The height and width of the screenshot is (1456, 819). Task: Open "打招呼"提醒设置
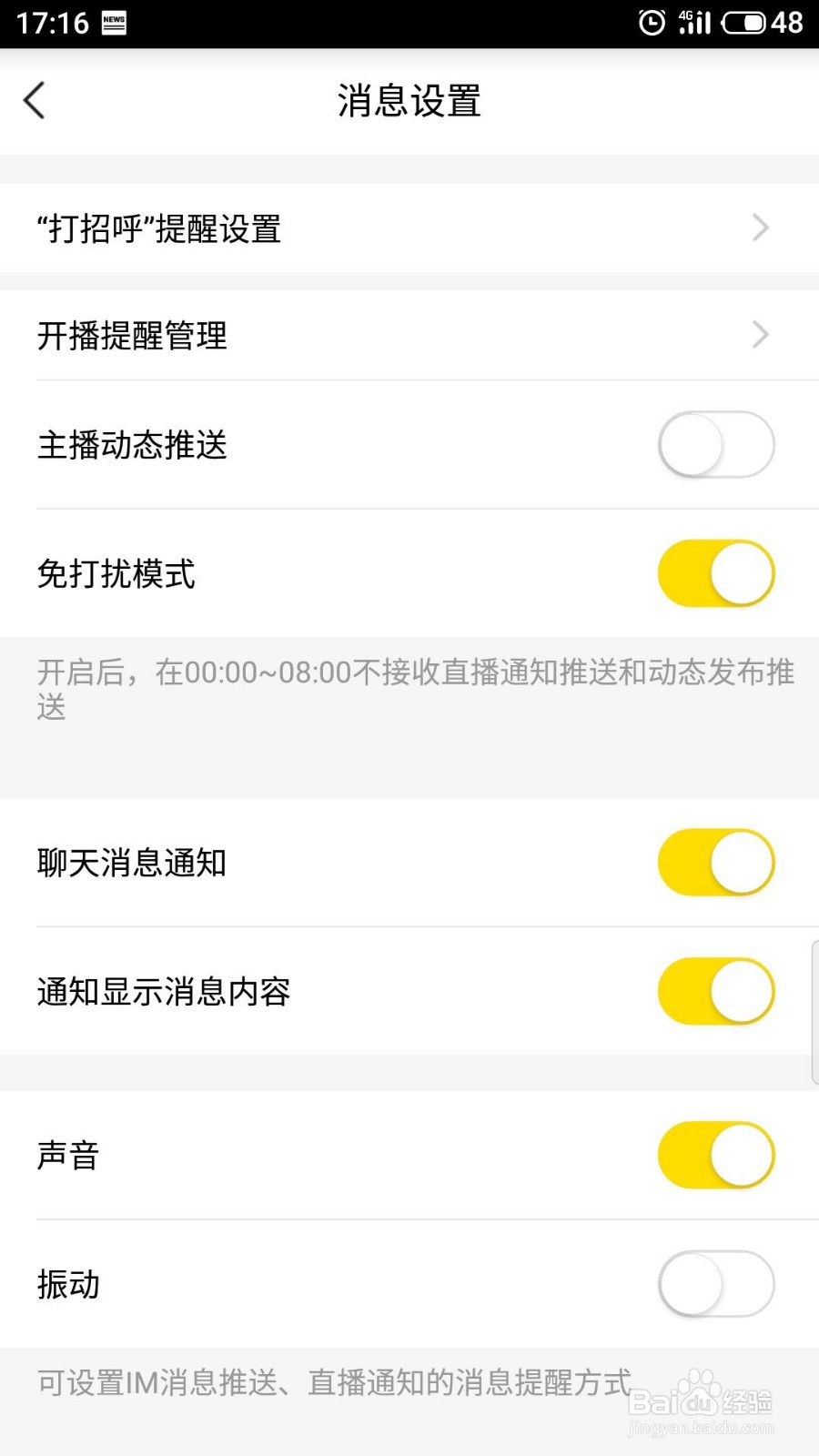(x=409, y=227)
